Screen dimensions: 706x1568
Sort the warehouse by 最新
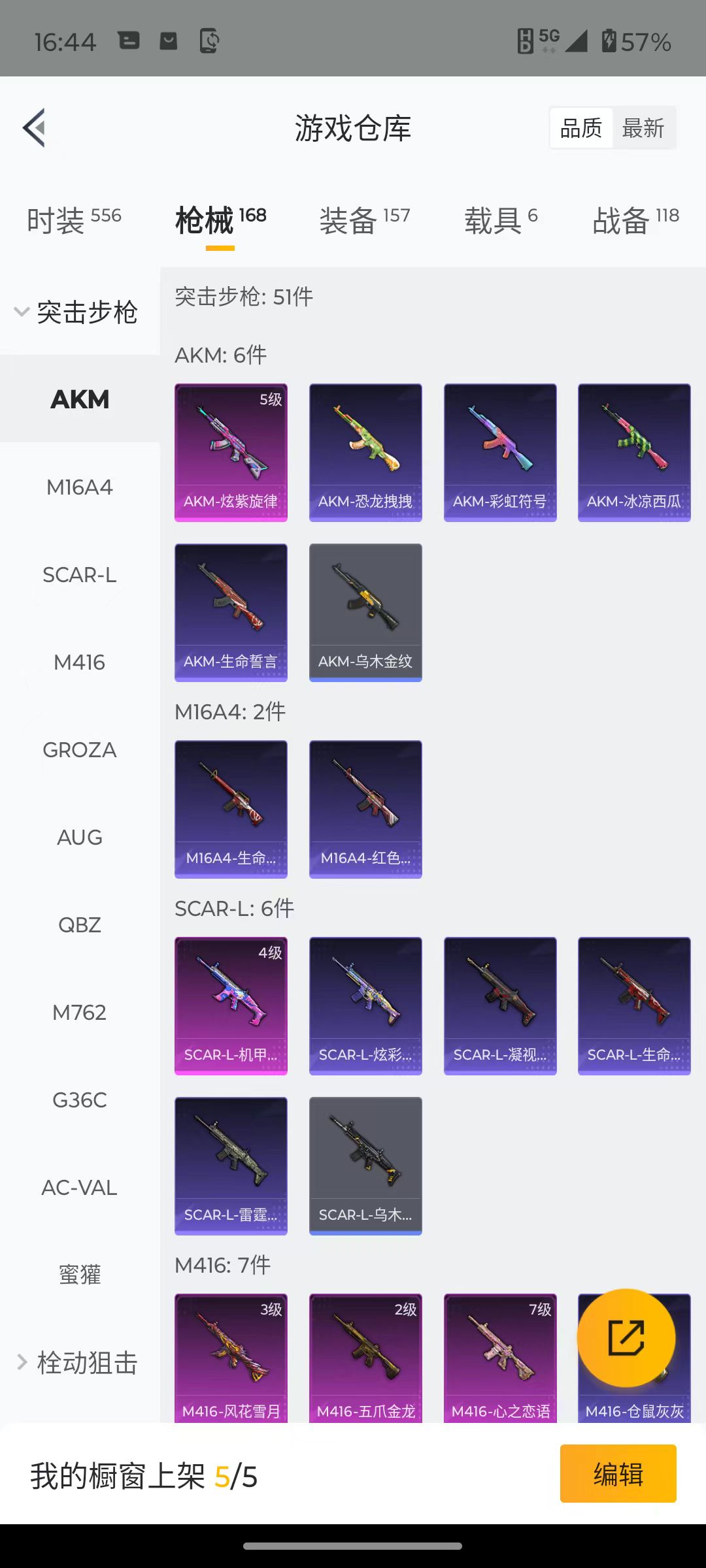[643, 128]
